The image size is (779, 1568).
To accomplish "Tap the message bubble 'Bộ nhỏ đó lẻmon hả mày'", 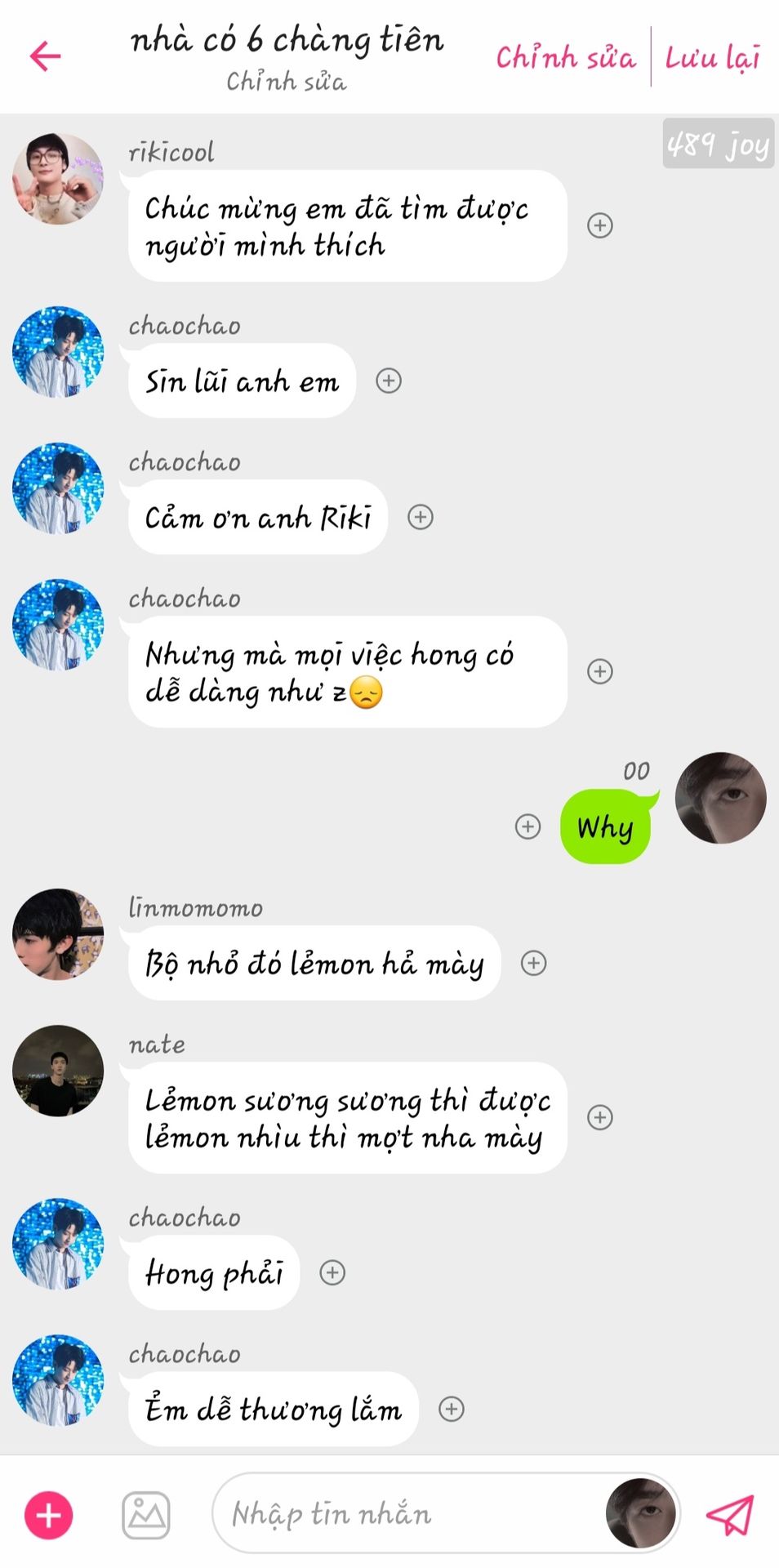I will tap(314, 963).
